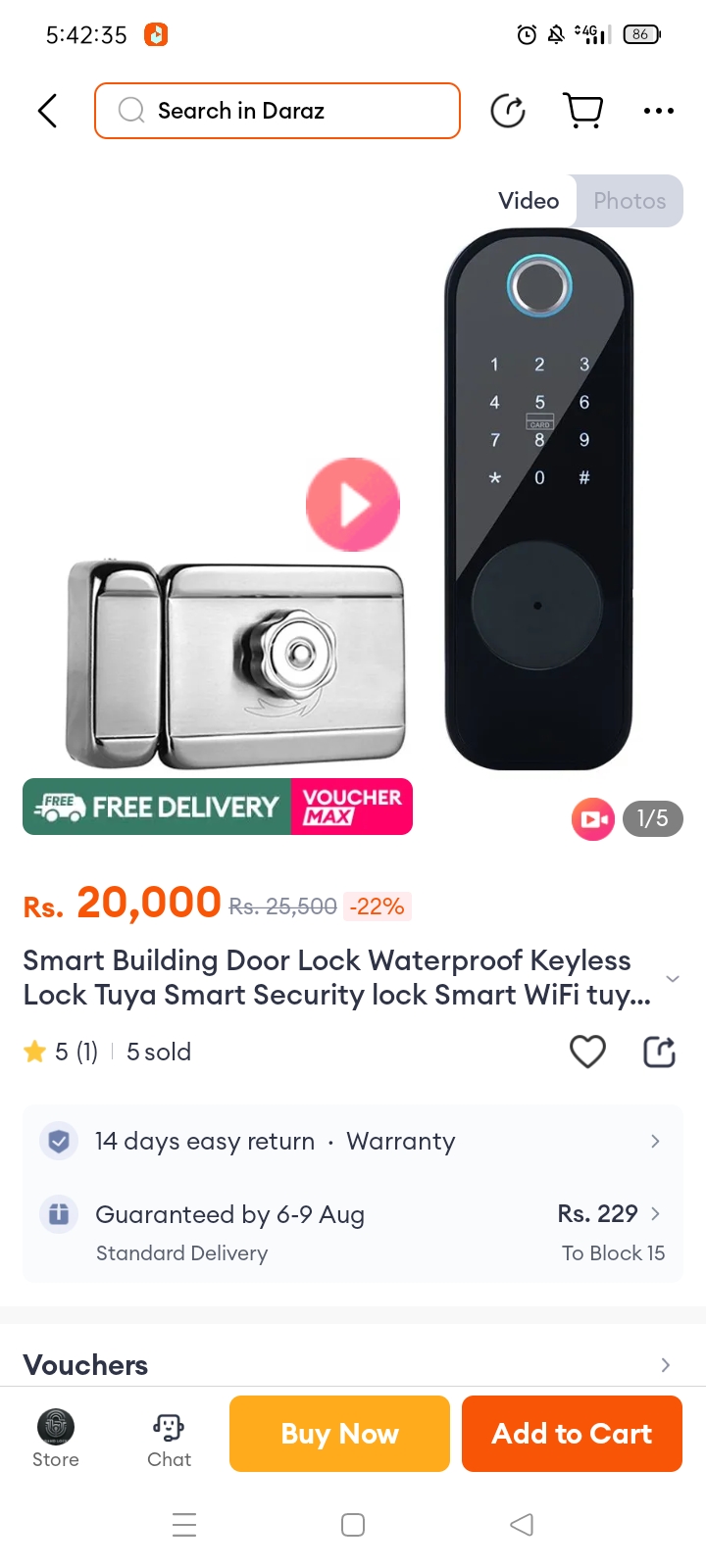The width and height of the screenshot is (706, 1568).
Task: Expand the full product title
Action: [672, 978]
